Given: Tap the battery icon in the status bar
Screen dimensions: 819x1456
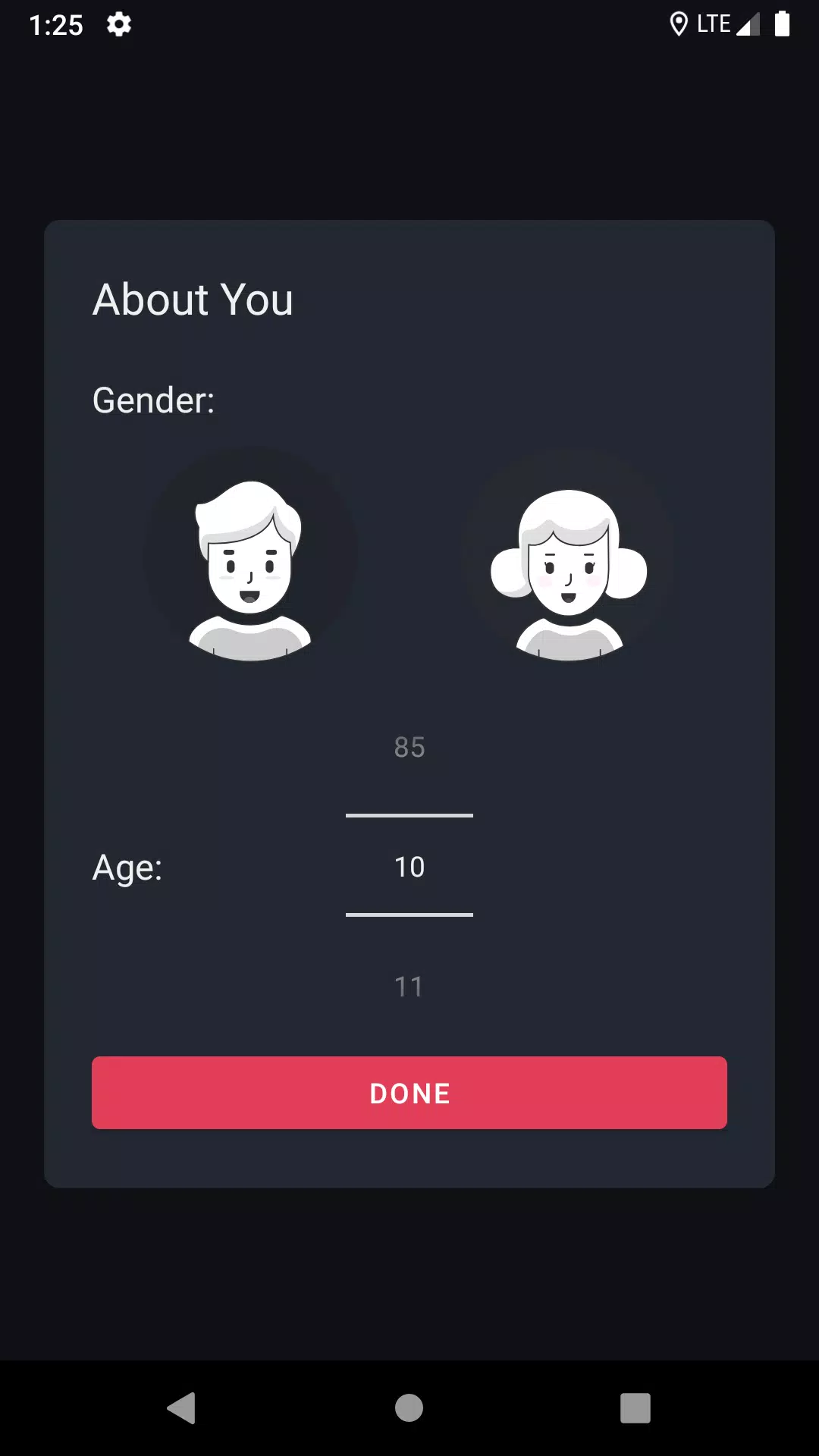Looking at the screenshot, I should 780,24.
